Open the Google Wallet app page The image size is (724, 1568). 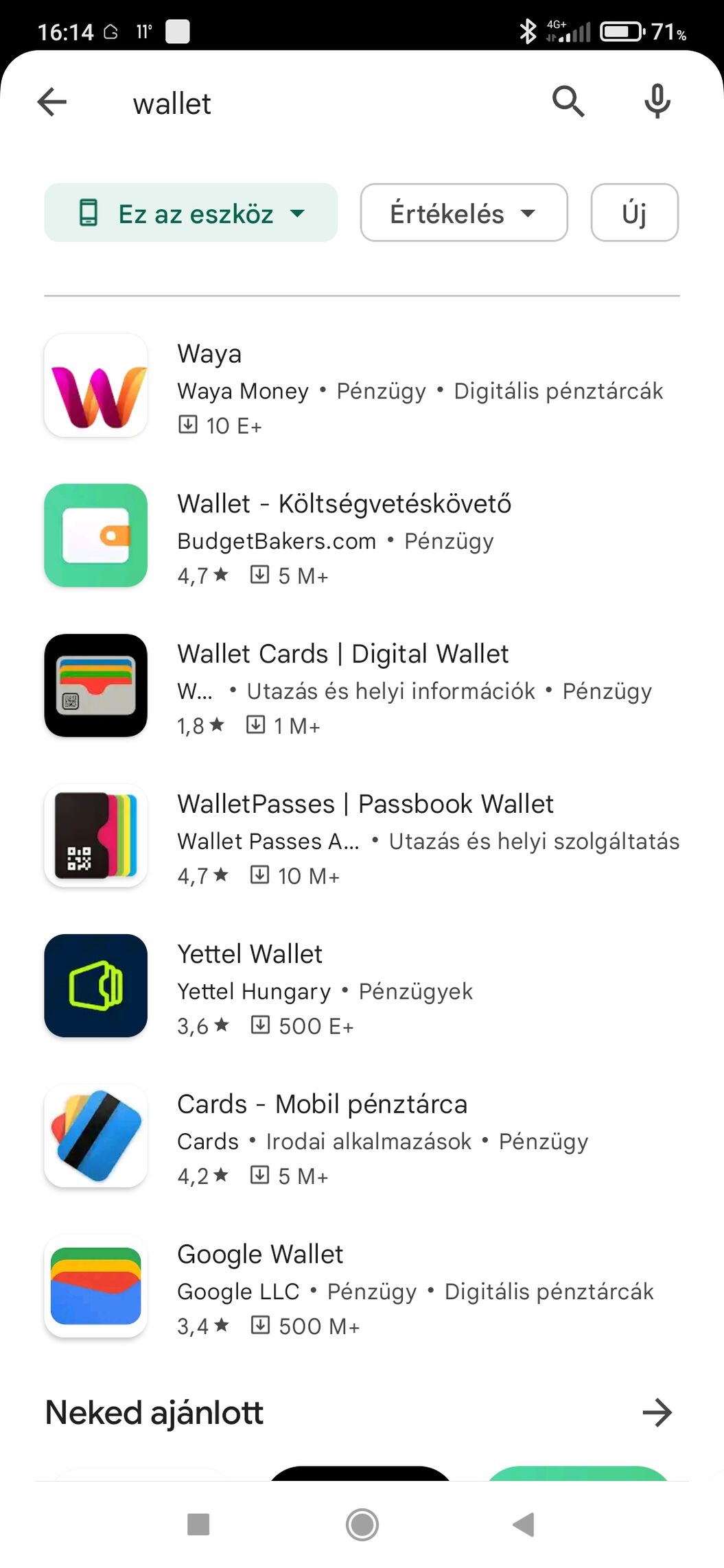point(362,1287)
